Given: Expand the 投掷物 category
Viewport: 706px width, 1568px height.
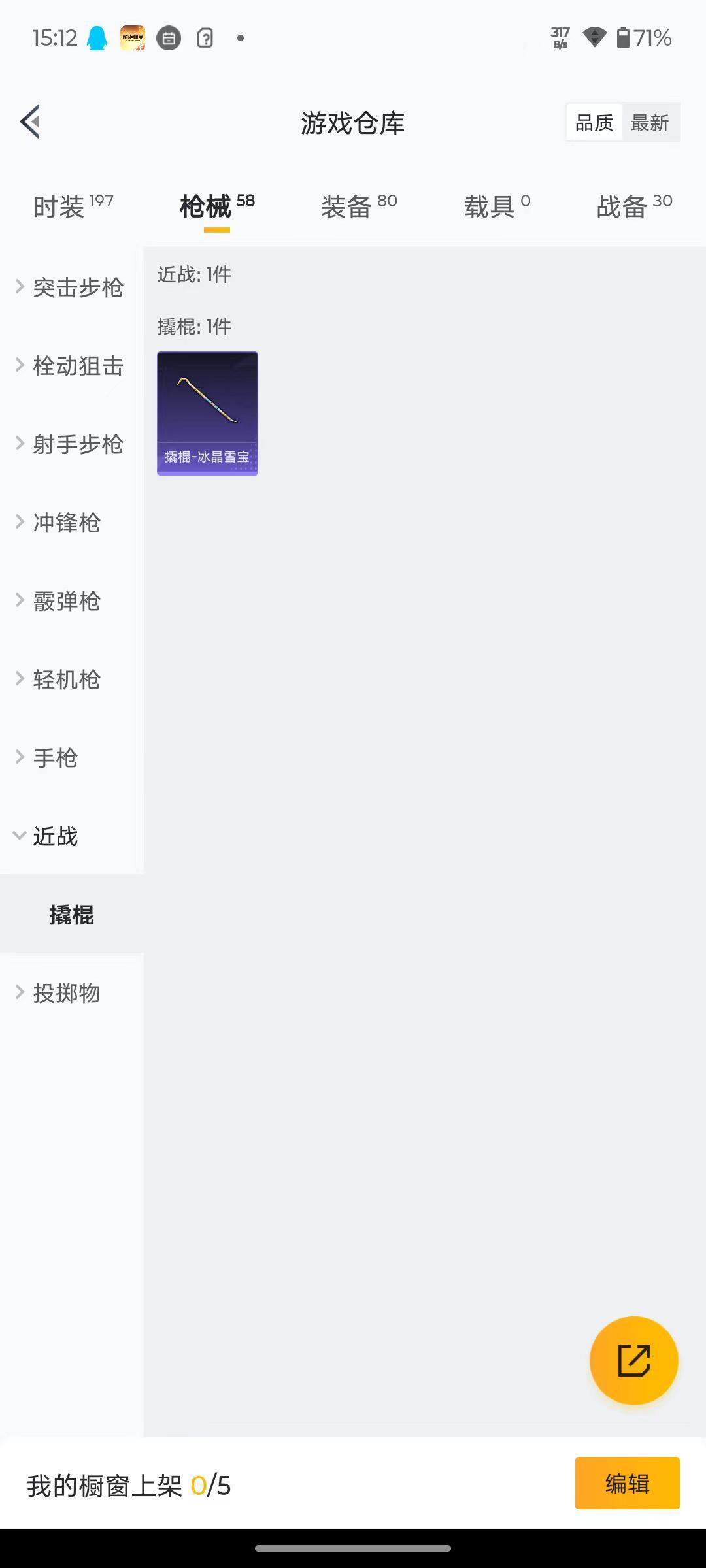Looking at the screenshot, I should tap(65, 993).
